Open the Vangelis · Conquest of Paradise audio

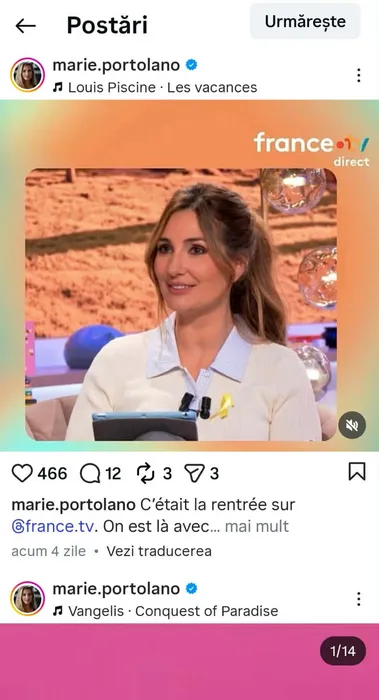(165, 611)
